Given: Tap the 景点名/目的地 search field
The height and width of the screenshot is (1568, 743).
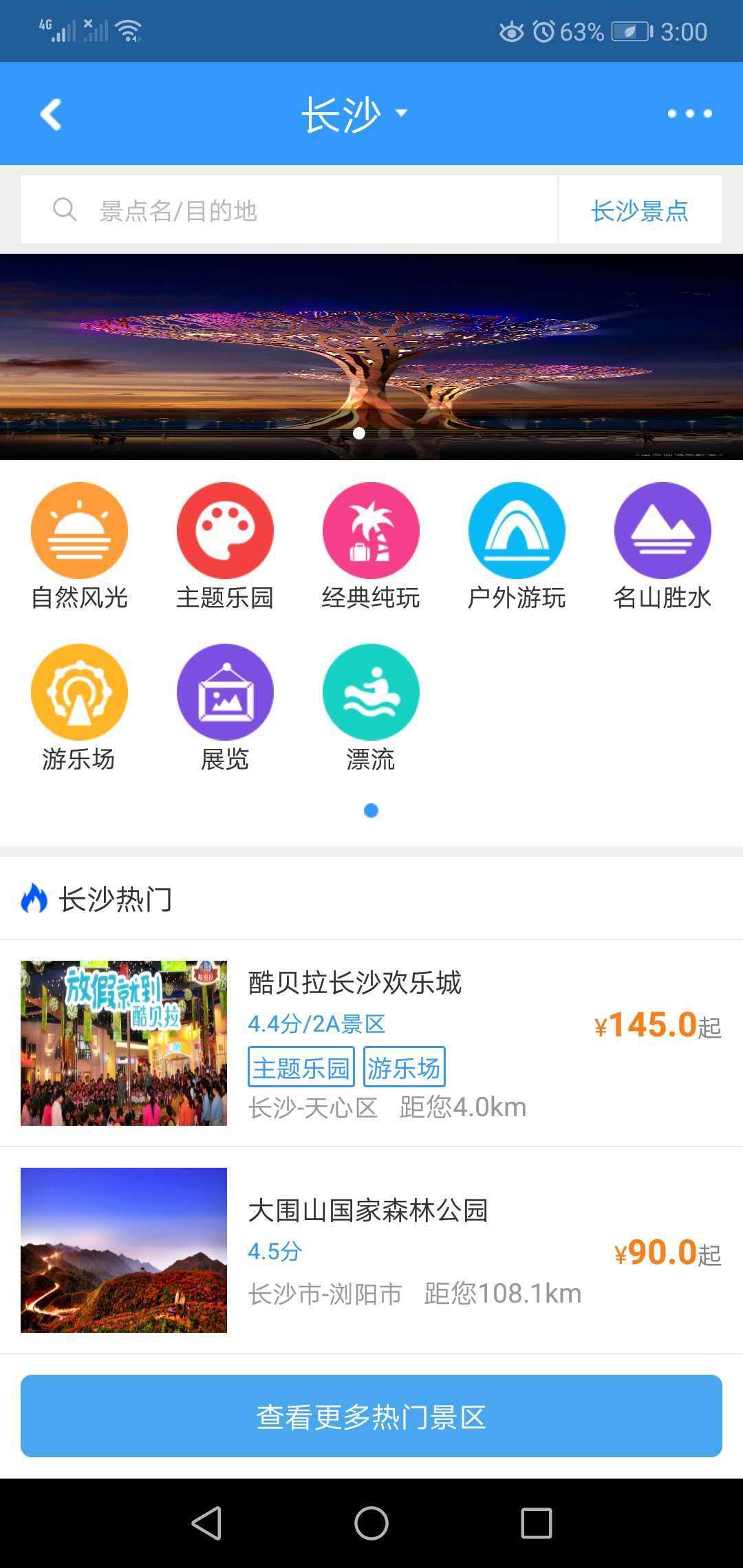Looking at the screenshot, I should (x=289, y=210).
